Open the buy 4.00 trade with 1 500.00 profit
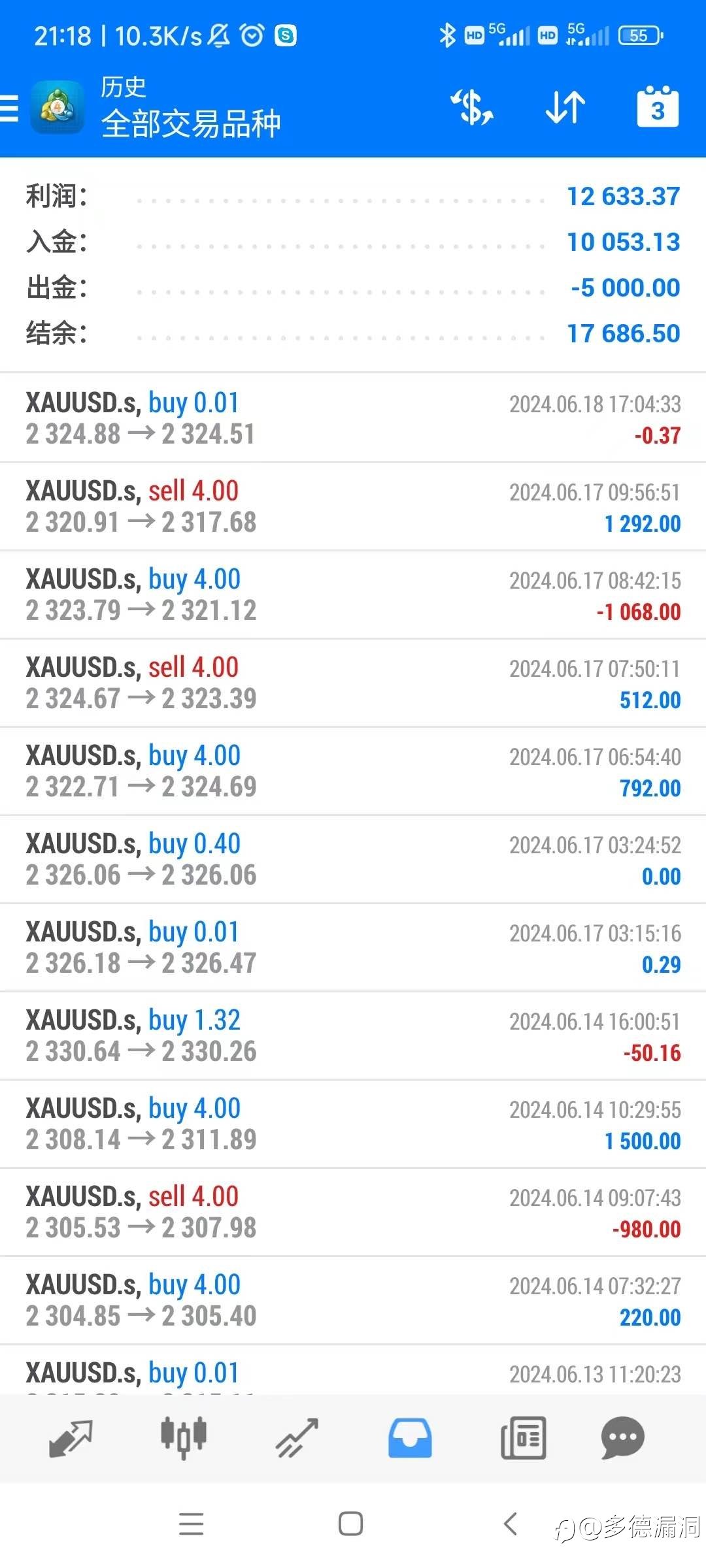This screenshot has width=706, height=1568. pos(353,1124)
